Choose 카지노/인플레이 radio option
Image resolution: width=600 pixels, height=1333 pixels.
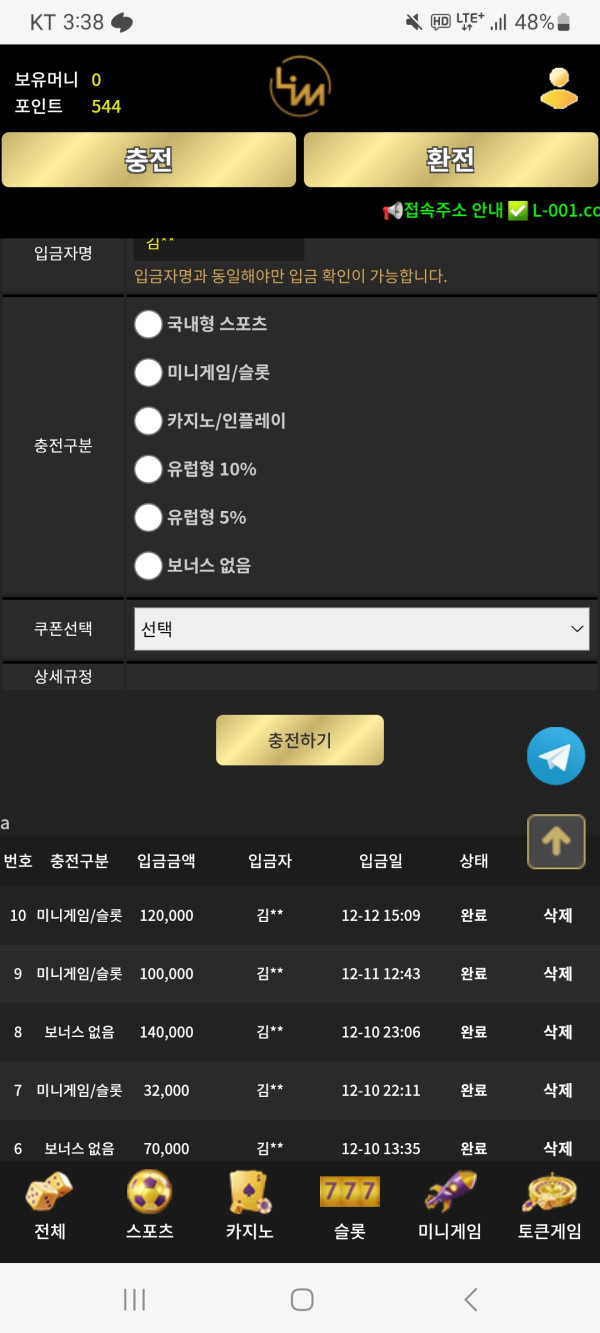(x=149, y=421)
